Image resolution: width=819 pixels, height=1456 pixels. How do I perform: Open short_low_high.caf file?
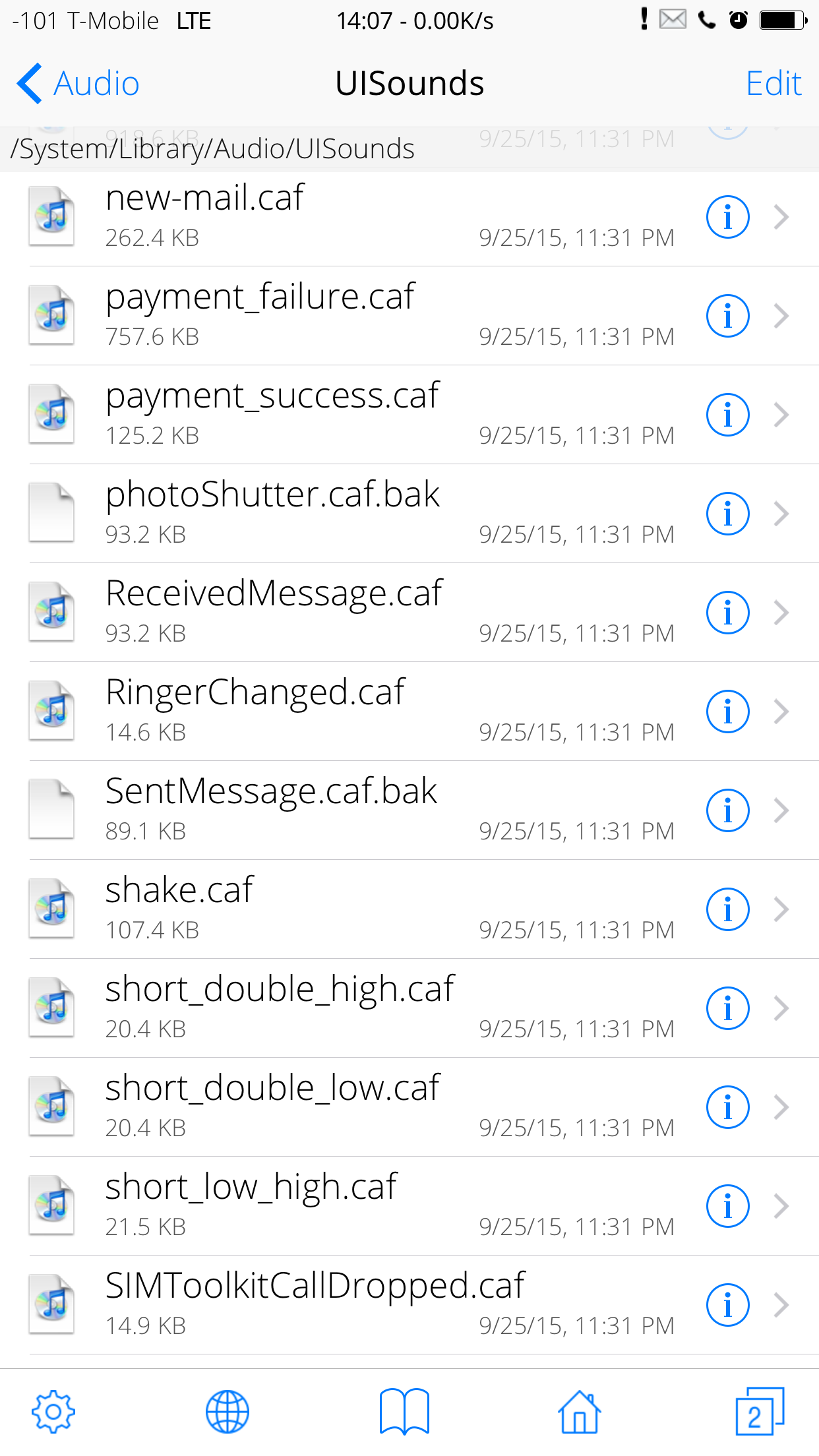pyautogui.click(x=409, y=1206)
